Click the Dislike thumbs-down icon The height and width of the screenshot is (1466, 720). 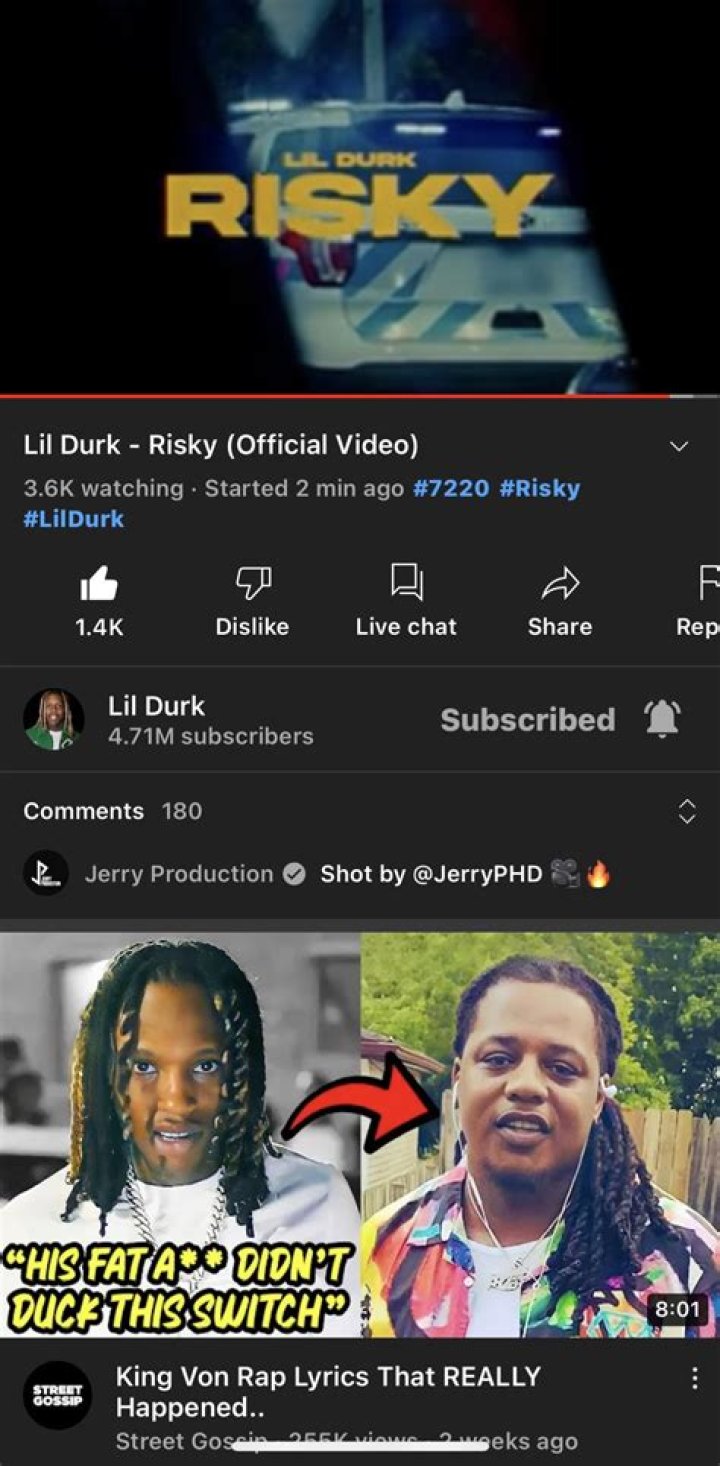coord(252,583)
